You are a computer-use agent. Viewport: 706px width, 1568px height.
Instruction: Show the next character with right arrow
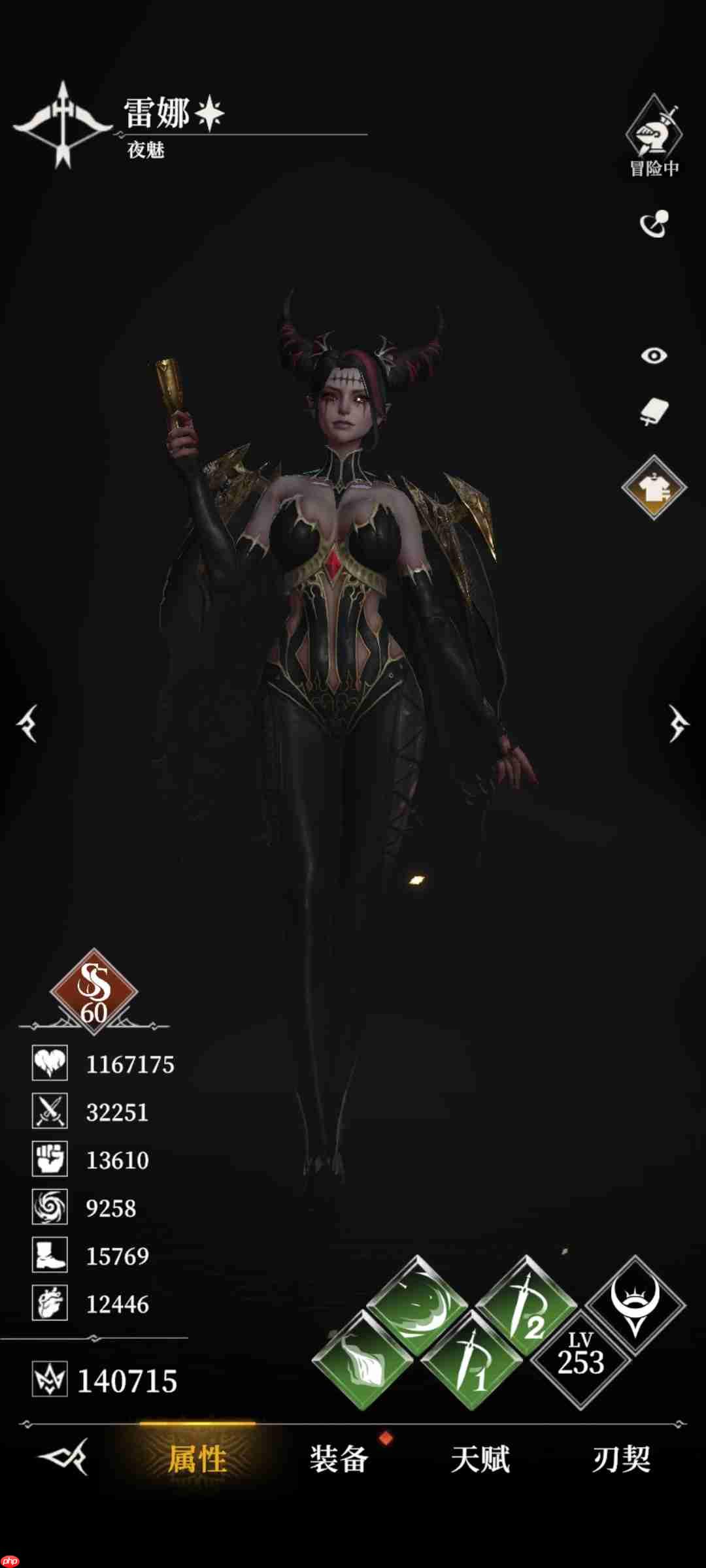(678, 723)
